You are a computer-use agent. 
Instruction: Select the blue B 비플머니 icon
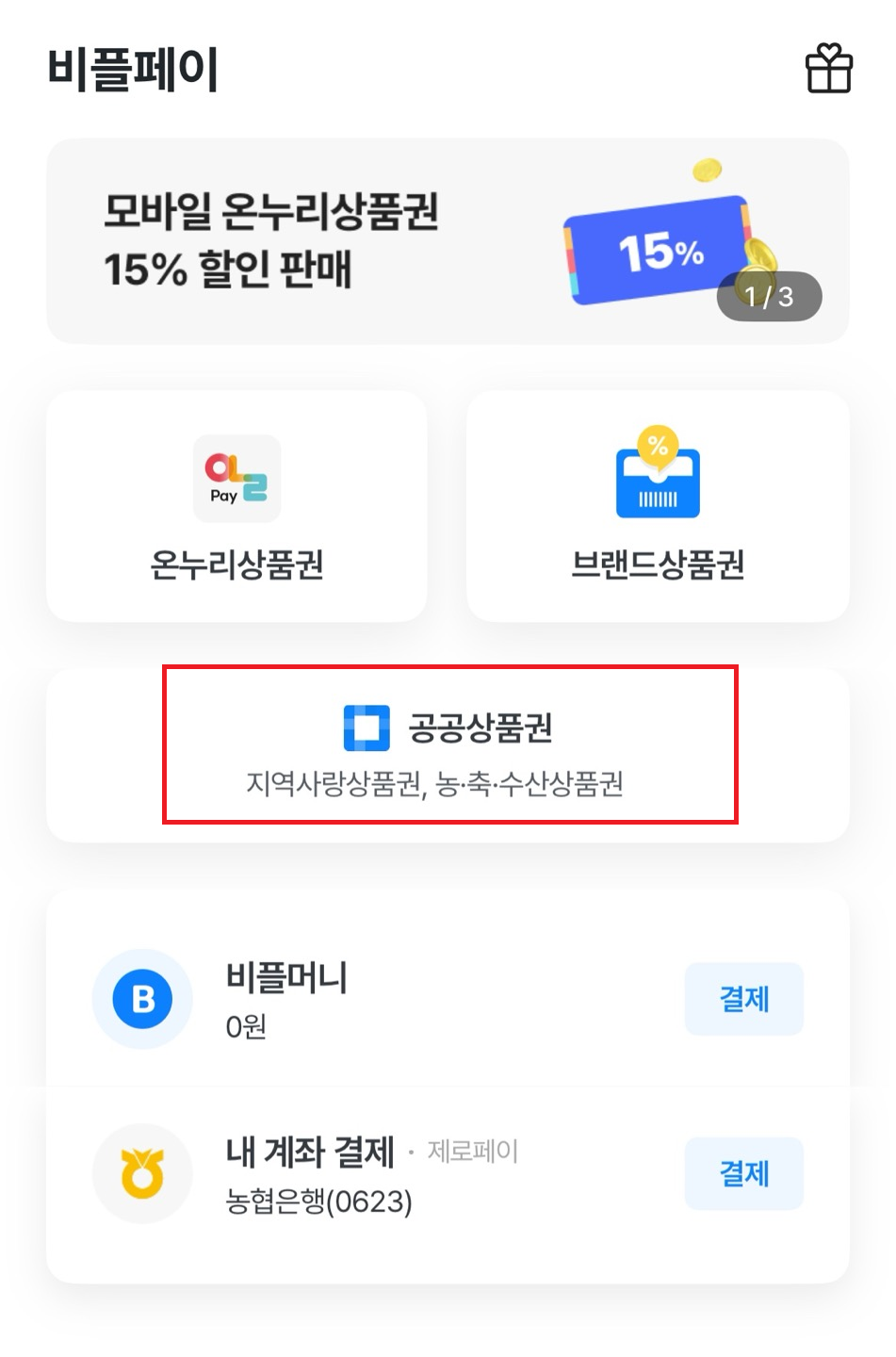click(141, 999)
